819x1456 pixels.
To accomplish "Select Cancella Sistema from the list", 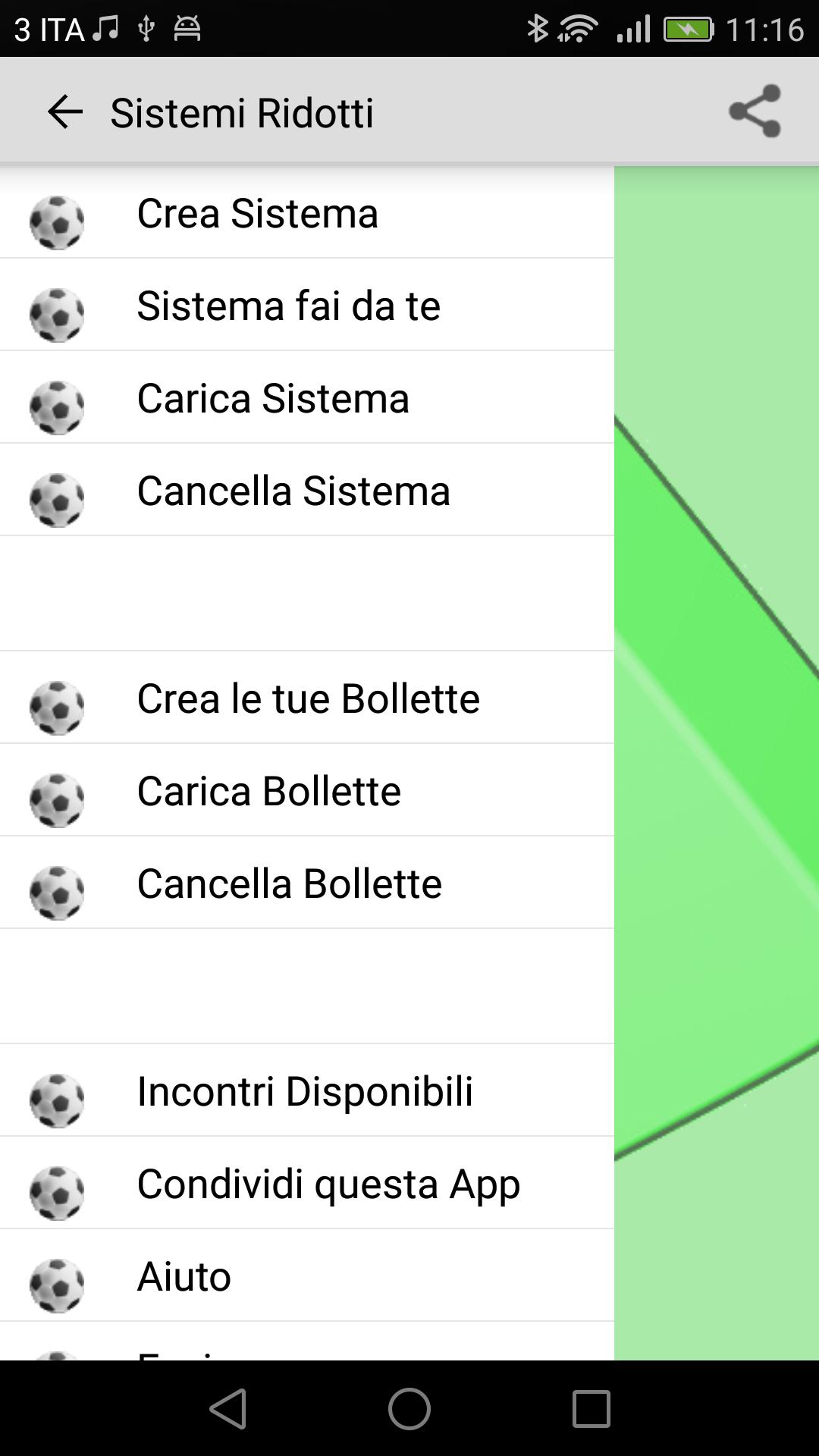I will point(293,490).
